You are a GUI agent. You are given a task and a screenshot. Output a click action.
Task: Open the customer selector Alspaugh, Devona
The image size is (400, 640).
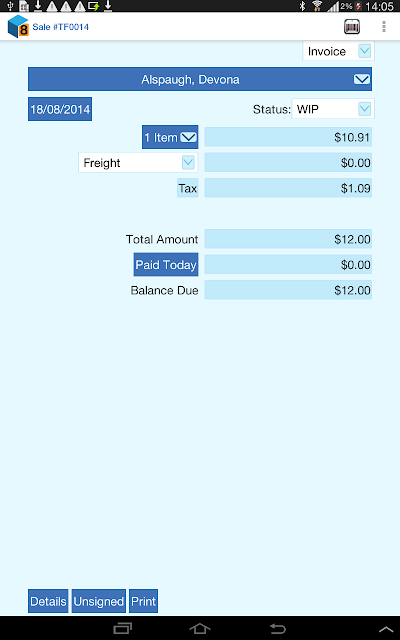(x=200, y=79)
